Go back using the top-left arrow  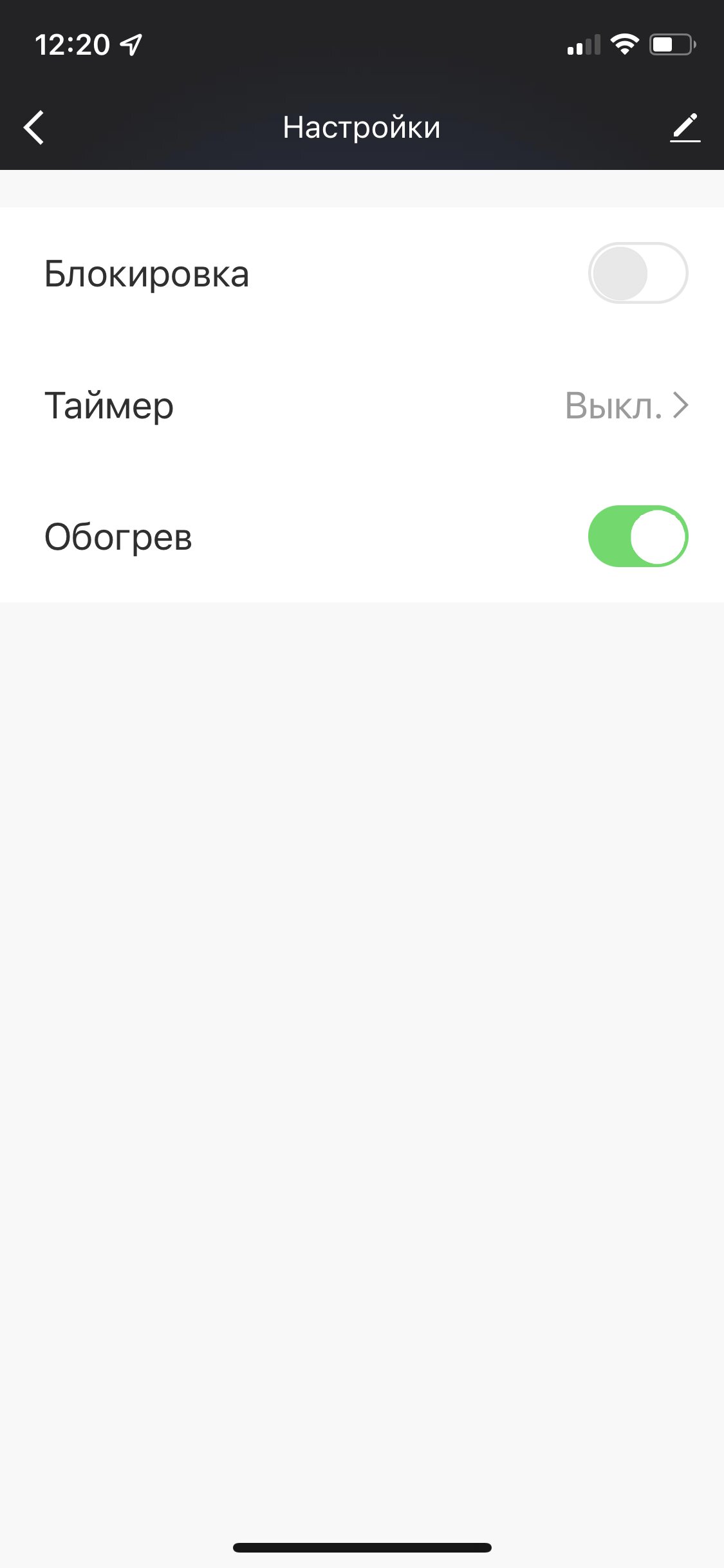pos(33,127)
